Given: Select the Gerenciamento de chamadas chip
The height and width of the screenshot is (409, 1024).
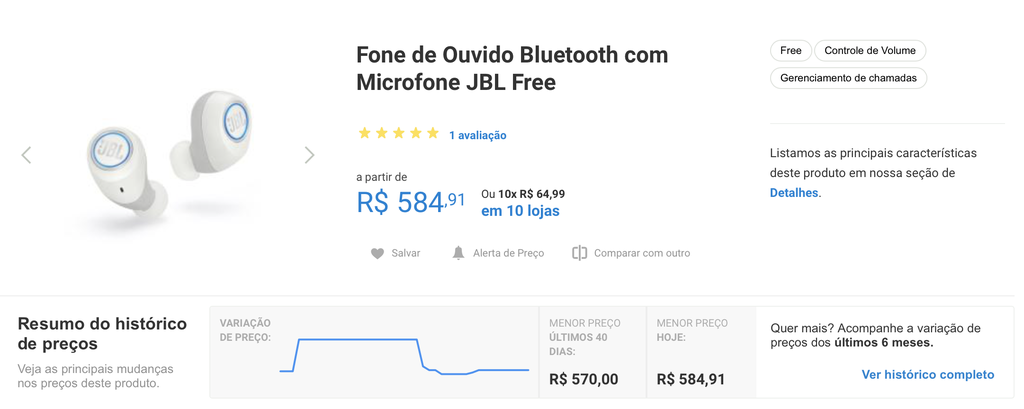Looking at the screenshot, I should point(848,77).
